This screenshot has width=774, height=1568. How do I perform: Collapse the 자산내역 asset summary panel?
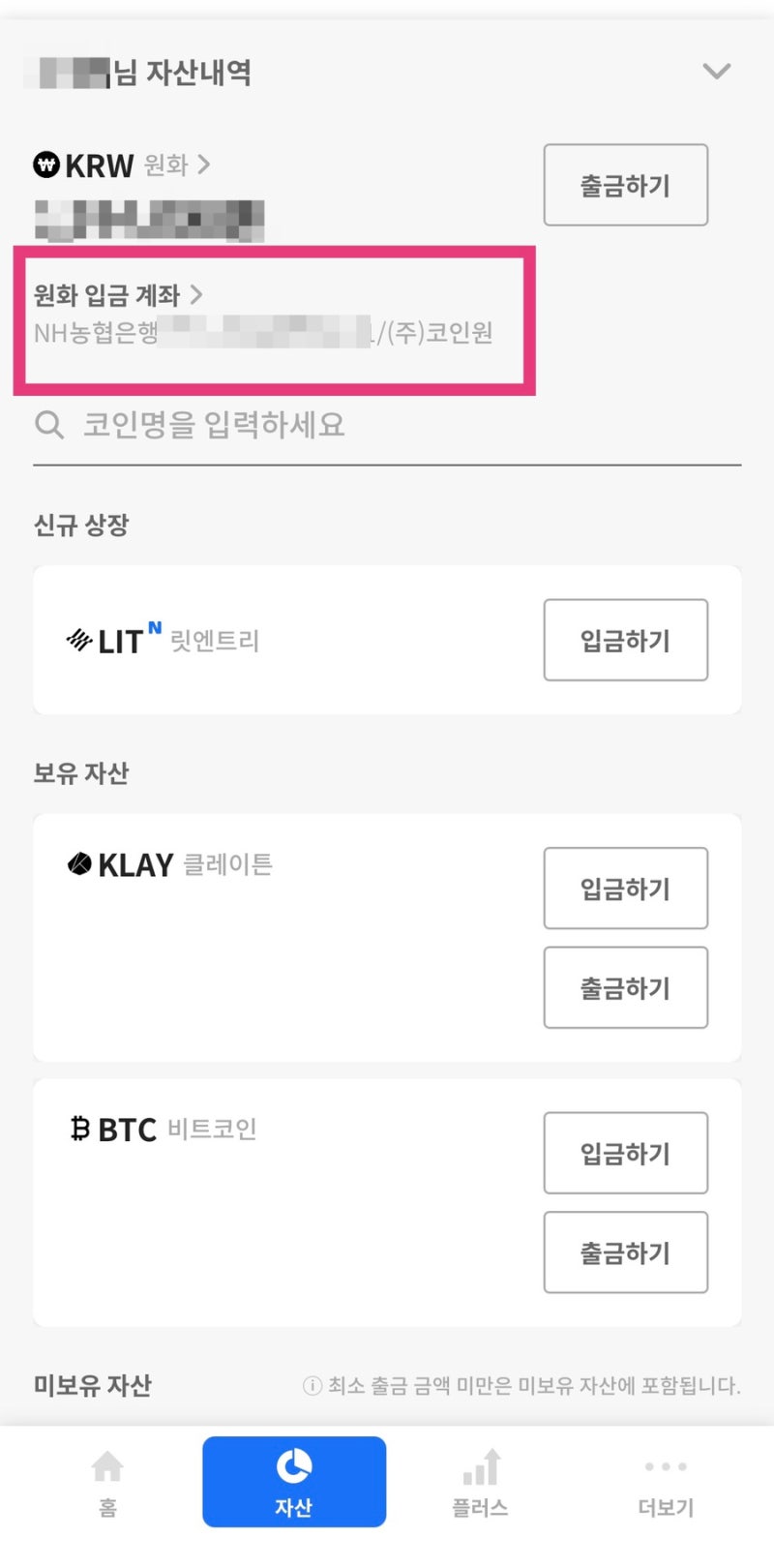click(717, 71)
